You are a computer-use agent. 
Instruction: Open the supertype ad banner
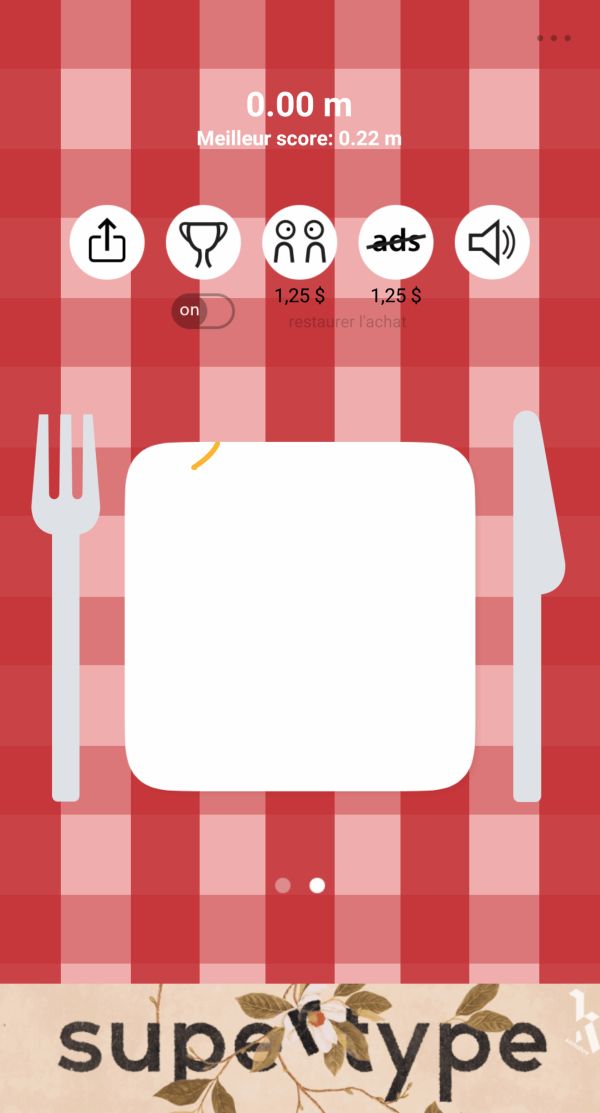pyautogui.click(x=300, y=1047)
